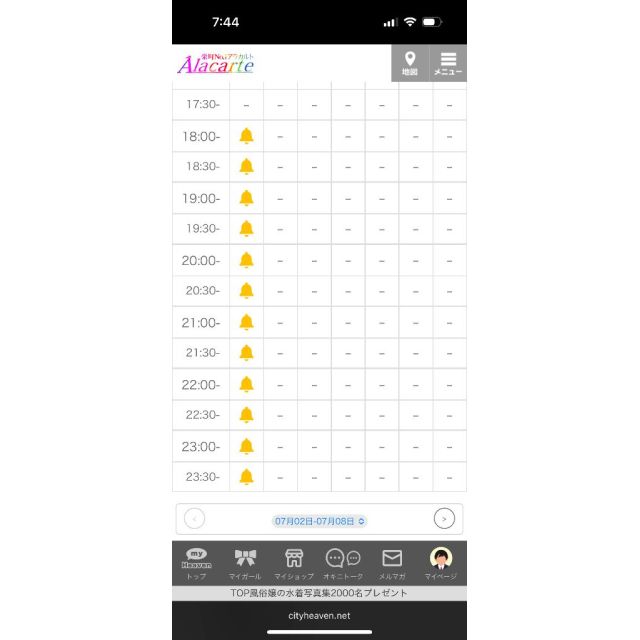Tap the Alacarte logo header
This screenshot has width=640, height=640.
216,63
